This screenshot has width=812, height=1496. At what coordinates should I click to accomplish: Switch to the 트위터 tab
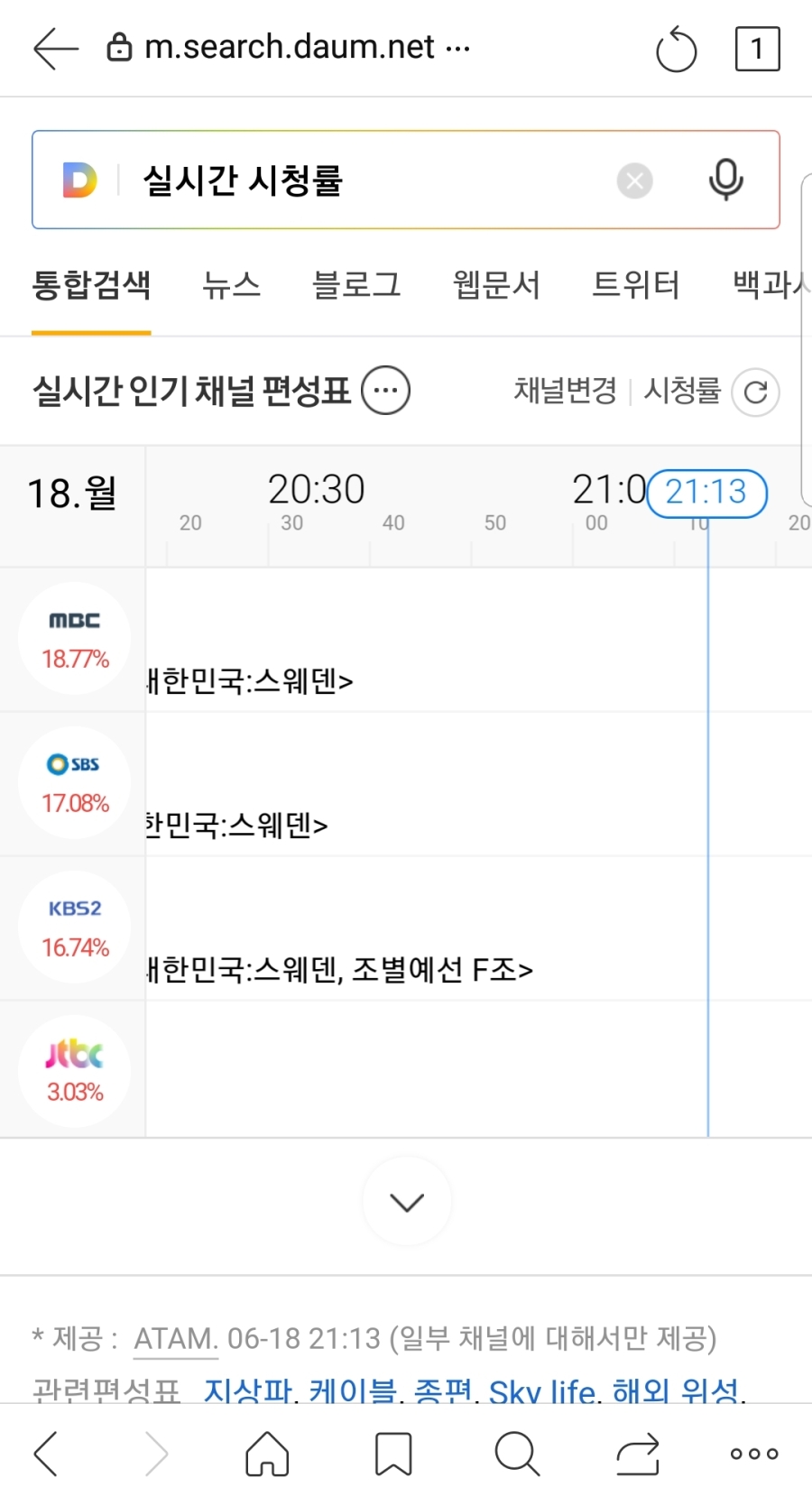pos(635,285)
